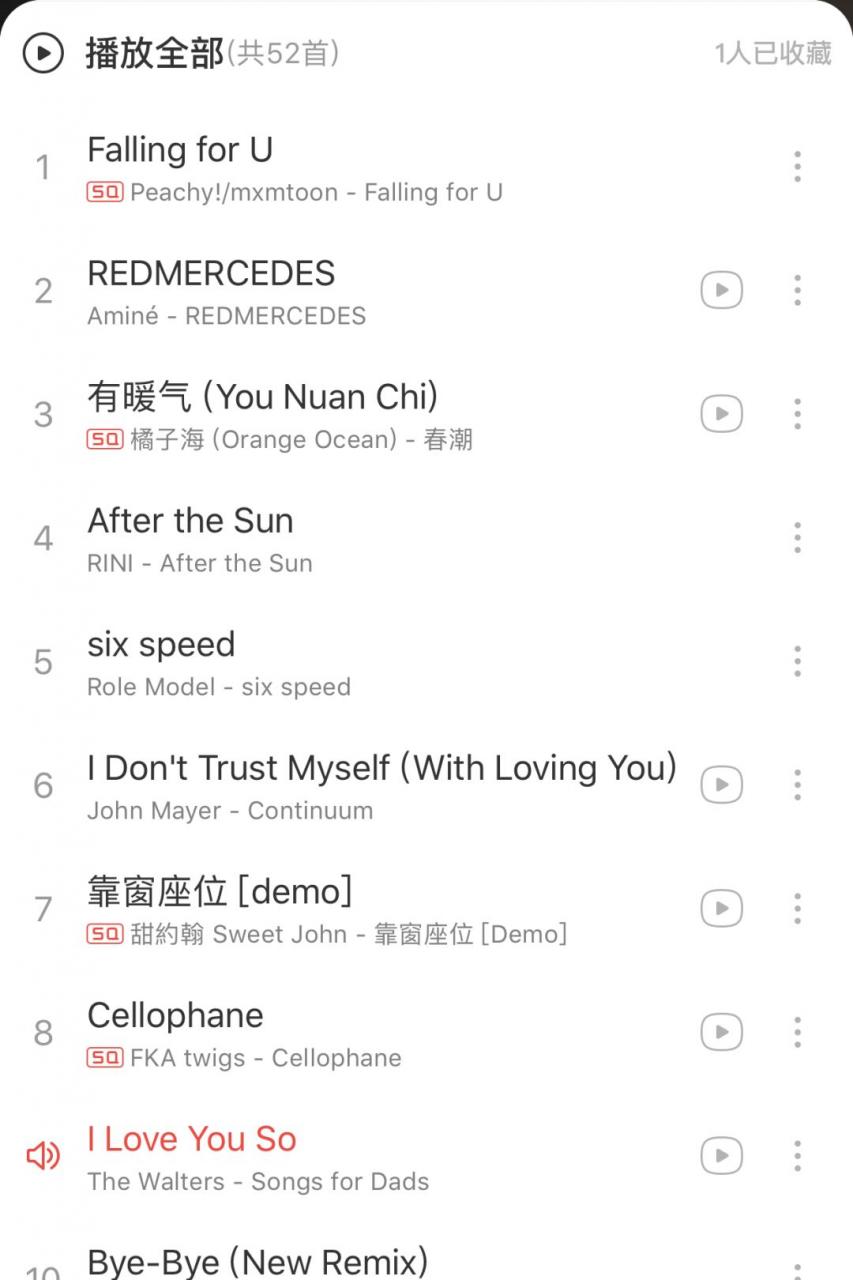
Task: Open more options for After the Sun
Action: tap(797, 537)
